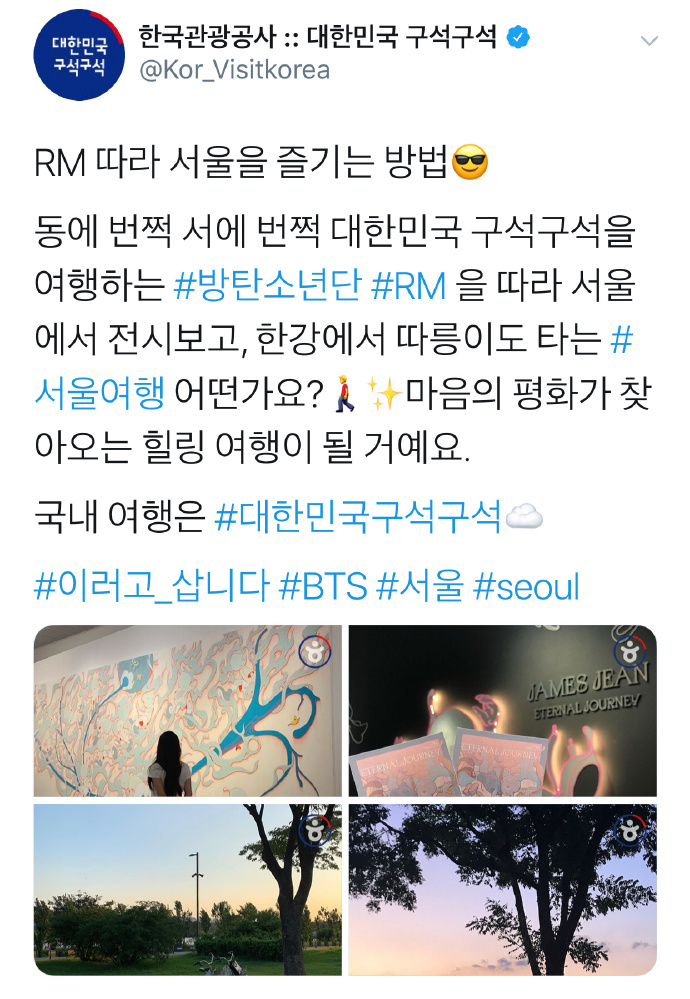This screenshot has height=999, width=690.
Task: Open the #대한민국구석구석 hashtag
Action: point(357,516)
